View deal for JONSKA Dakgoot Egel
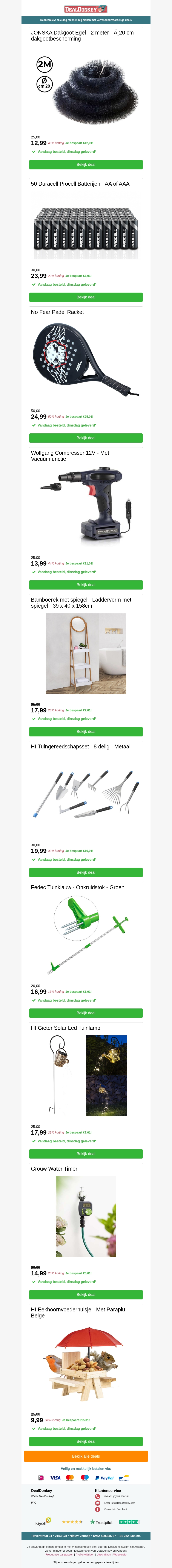 click(86, 164)
